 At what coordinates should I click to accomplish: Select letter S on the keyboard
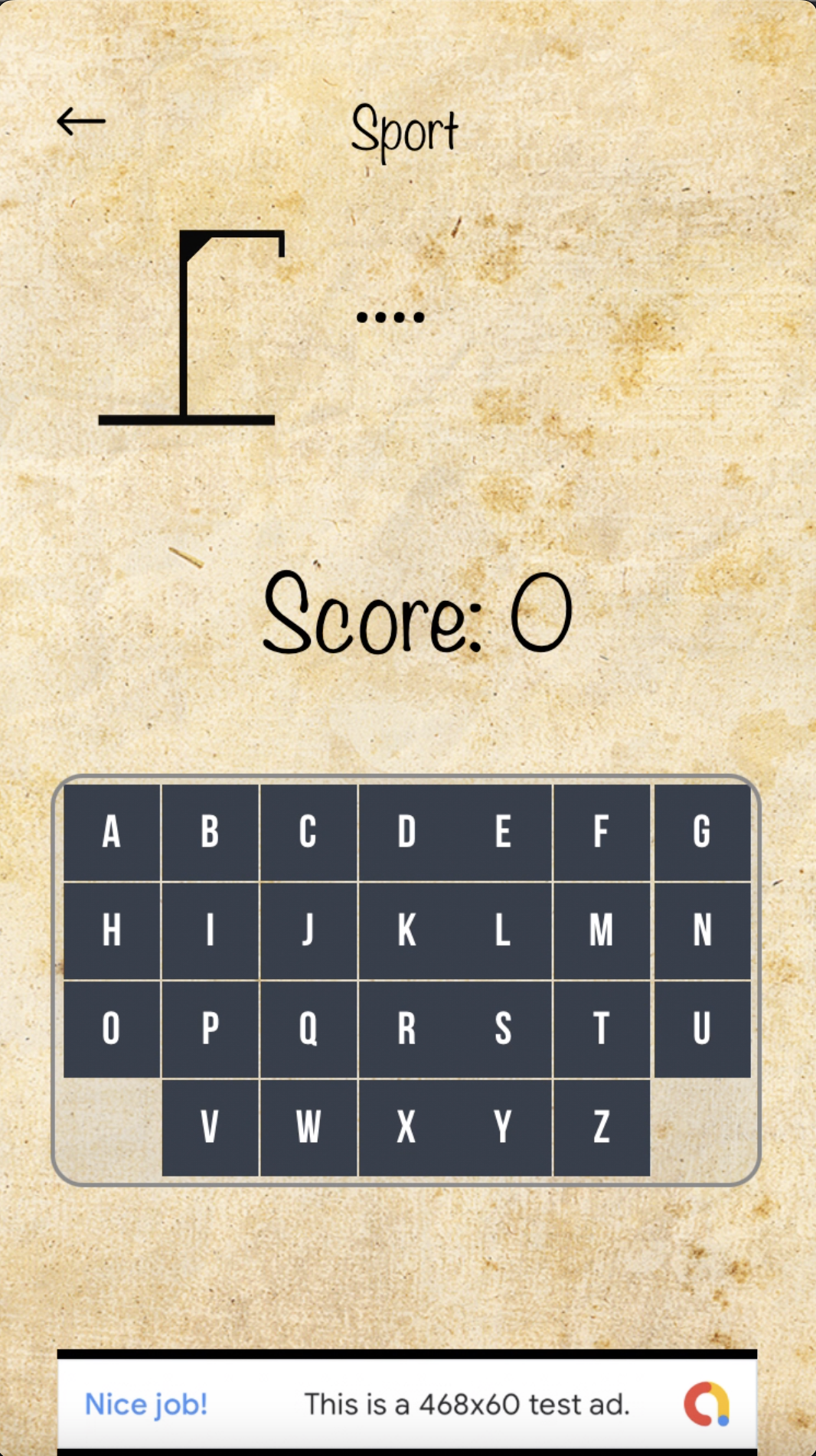click(503, 1029)
